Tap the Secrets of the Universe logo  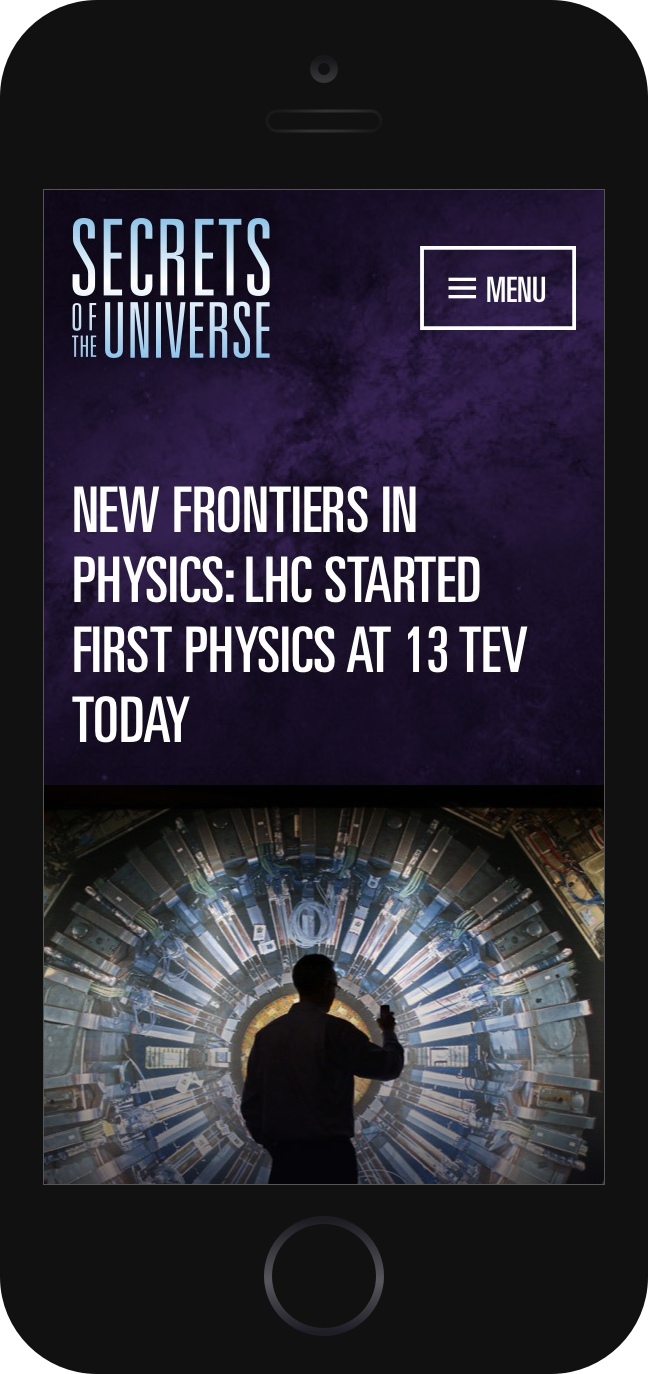click(171, 288)
